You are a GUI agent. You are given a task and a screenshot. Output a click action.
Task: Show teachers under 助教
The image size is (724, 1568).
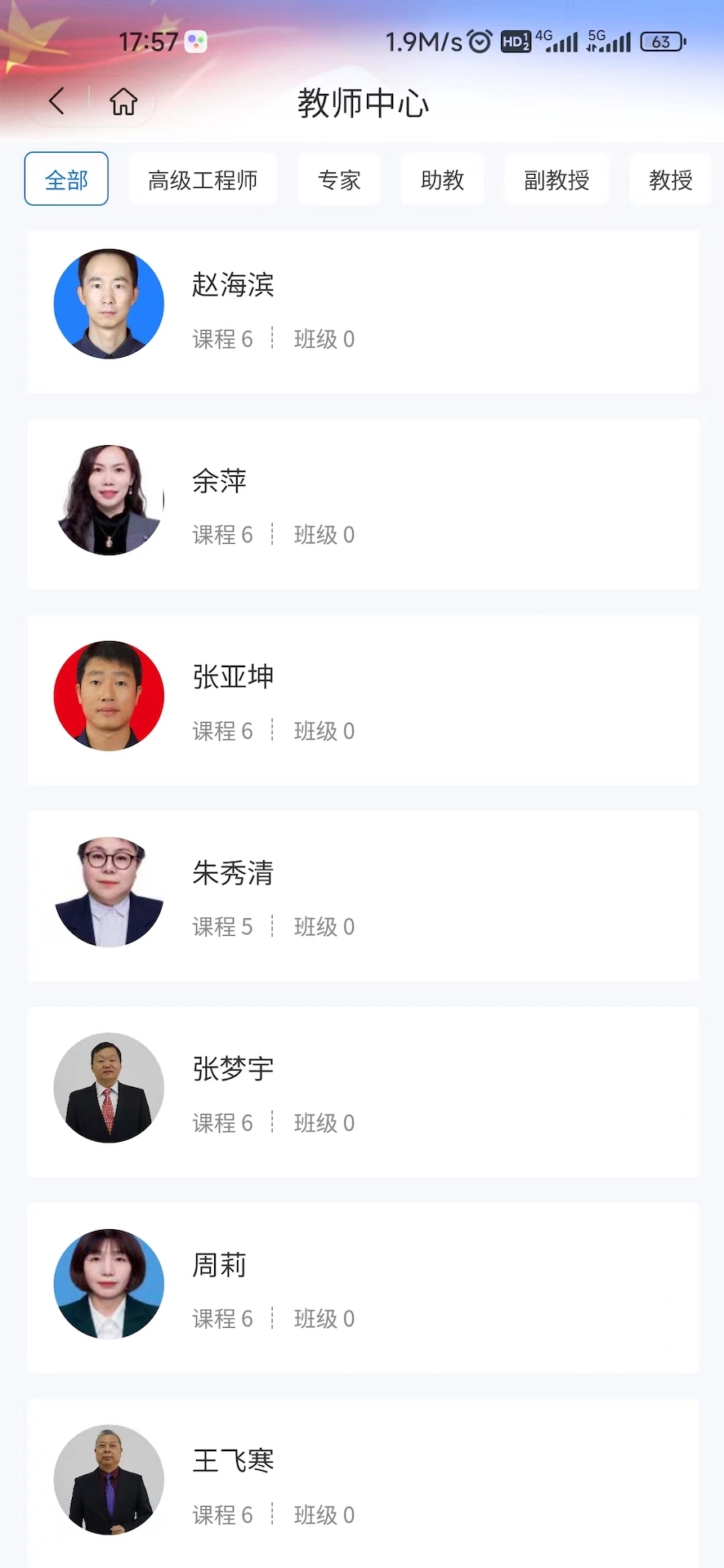[x=442, y=179]
